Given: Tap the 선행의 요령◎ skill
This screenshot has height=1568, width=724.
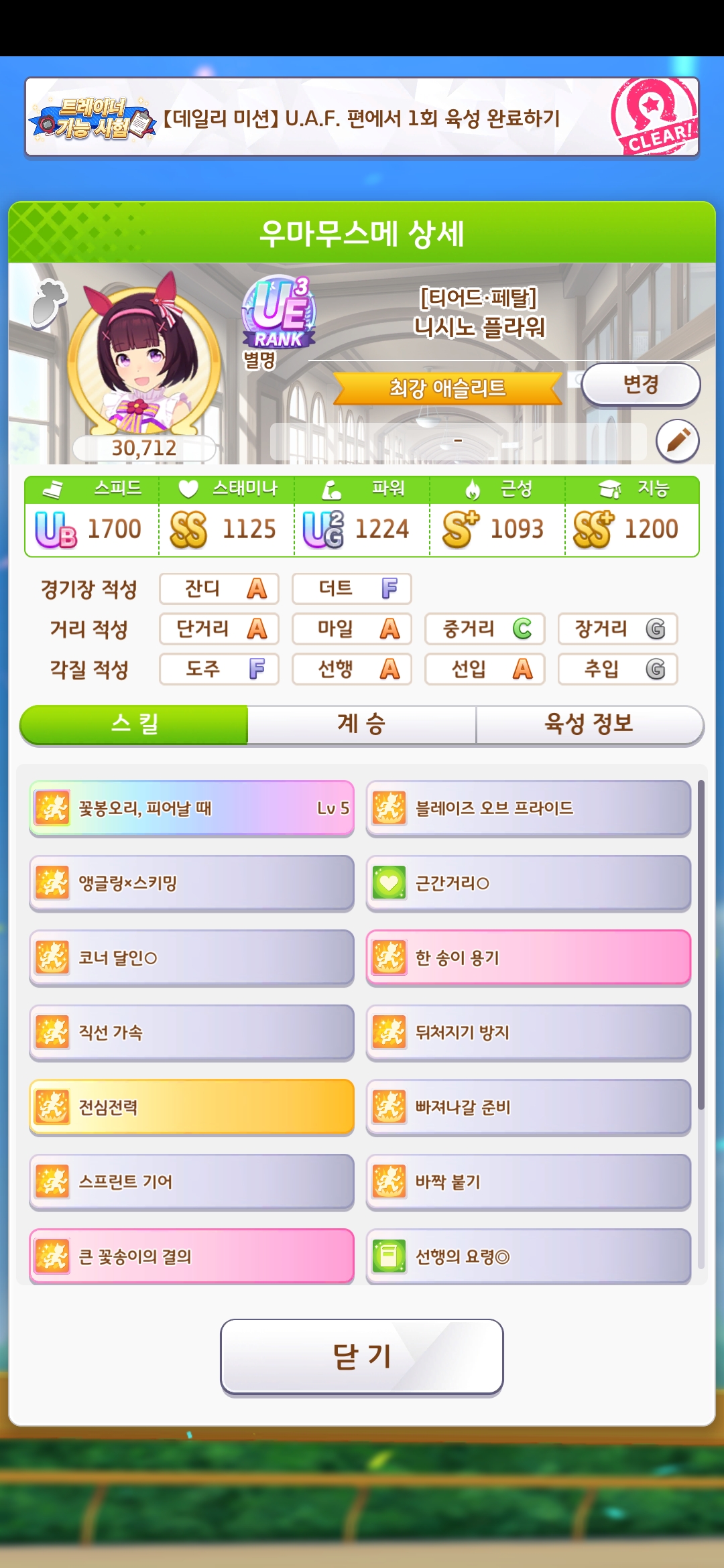Looking at the screenshot, I should (x=528, y=1256).
